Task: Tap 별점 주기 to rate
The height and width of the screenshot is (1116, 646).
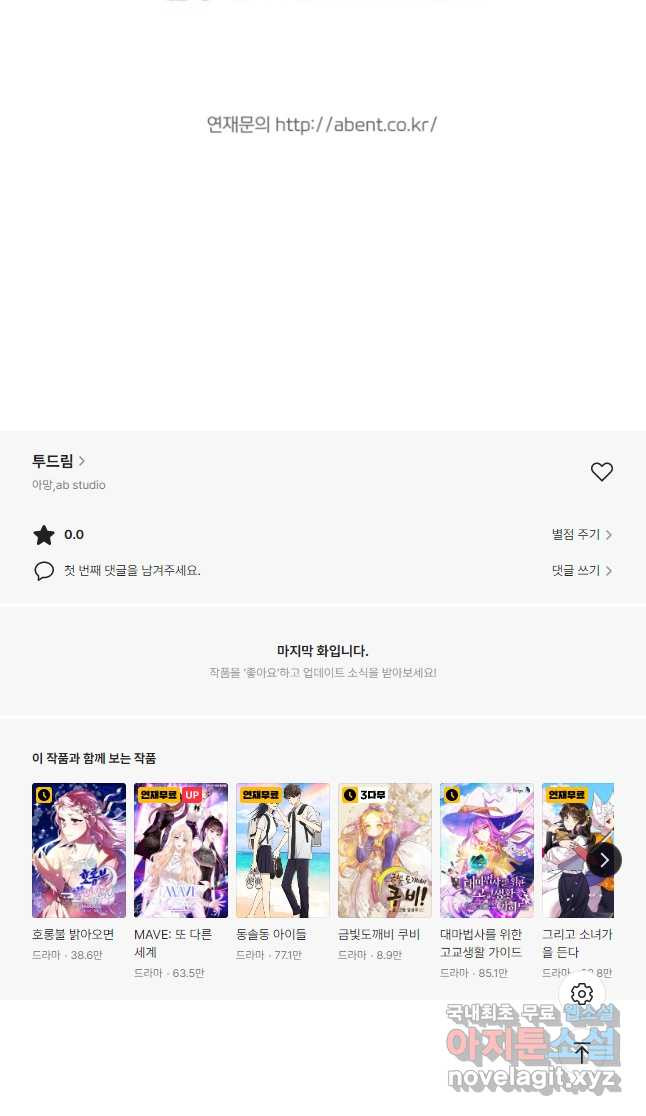Action: click(x=581, y=535)
